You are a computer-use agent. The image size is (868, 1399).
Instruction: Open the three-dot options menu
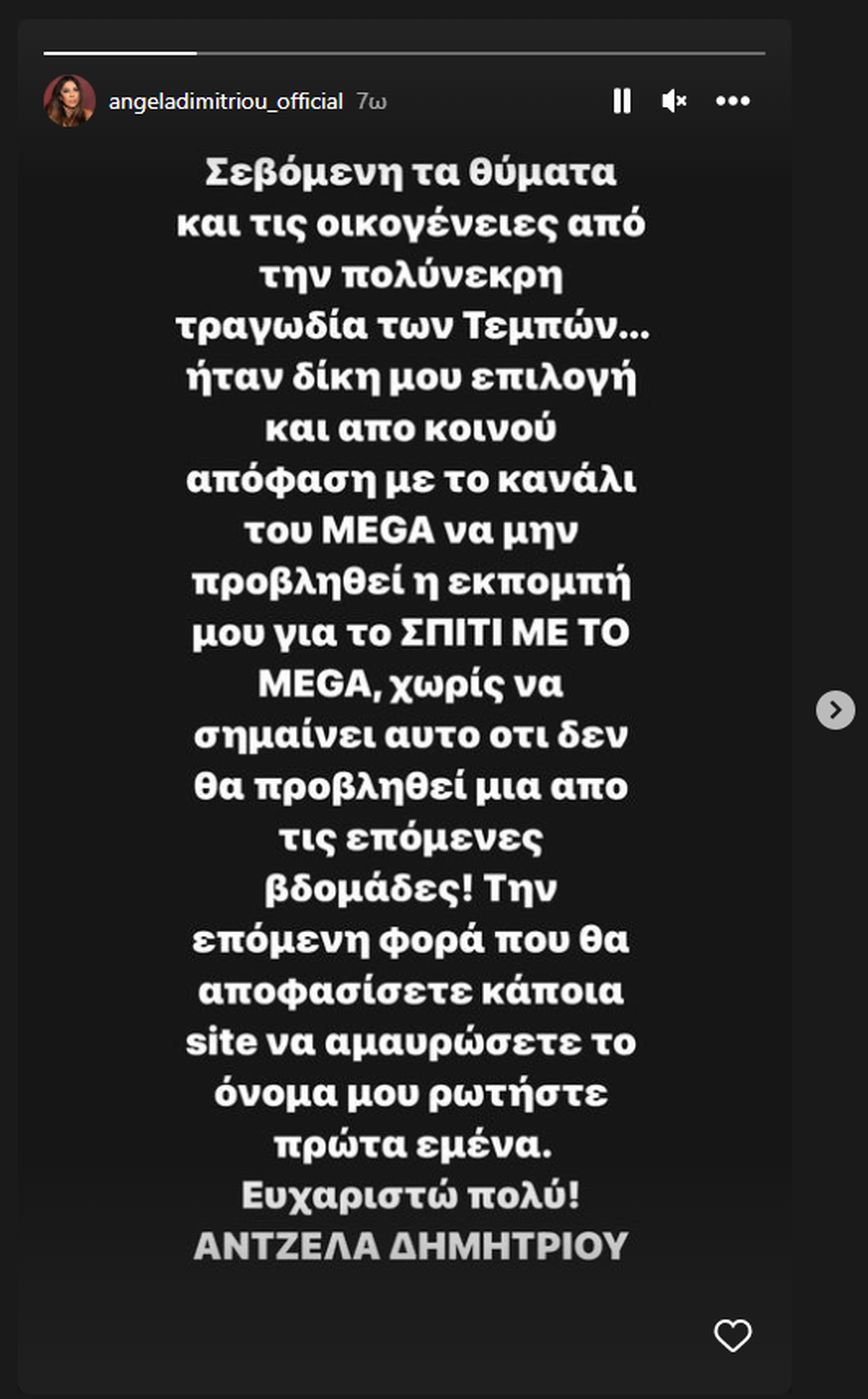pyautogui.click(x=733, y=101)
